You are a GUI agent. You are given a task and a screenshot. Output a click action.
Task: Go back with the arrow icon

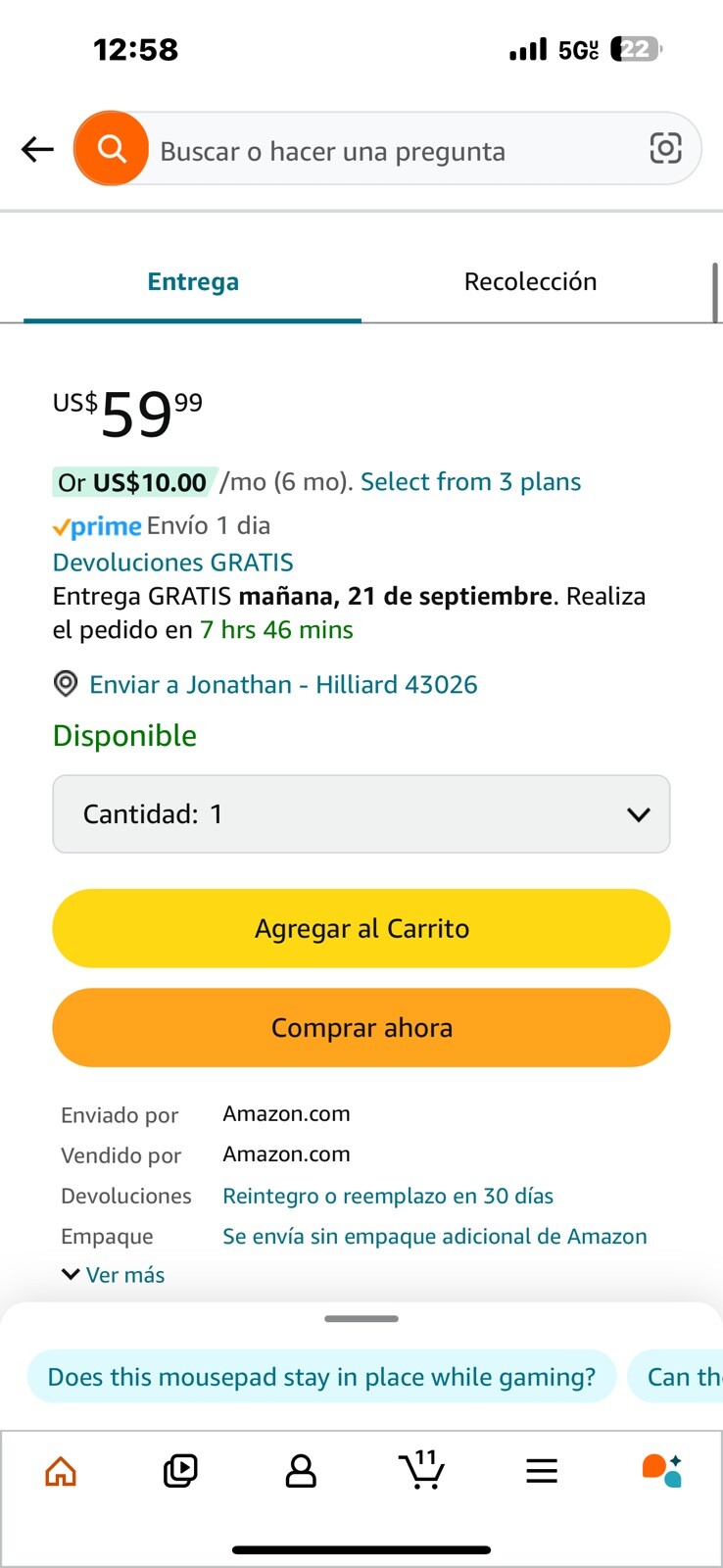[x=37, y=149]
